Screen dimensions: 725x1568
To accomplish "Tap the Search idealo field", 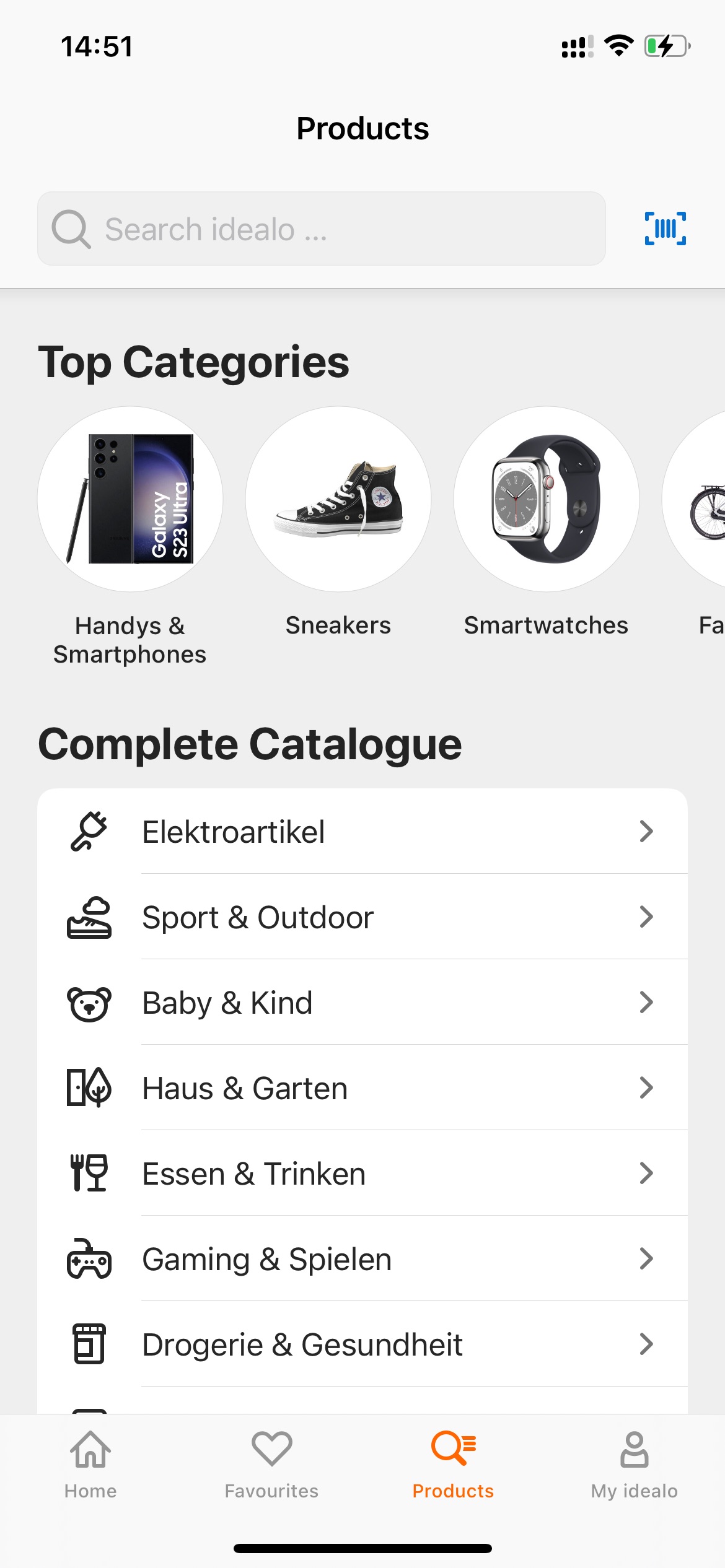I will click(x=321, y=229).
